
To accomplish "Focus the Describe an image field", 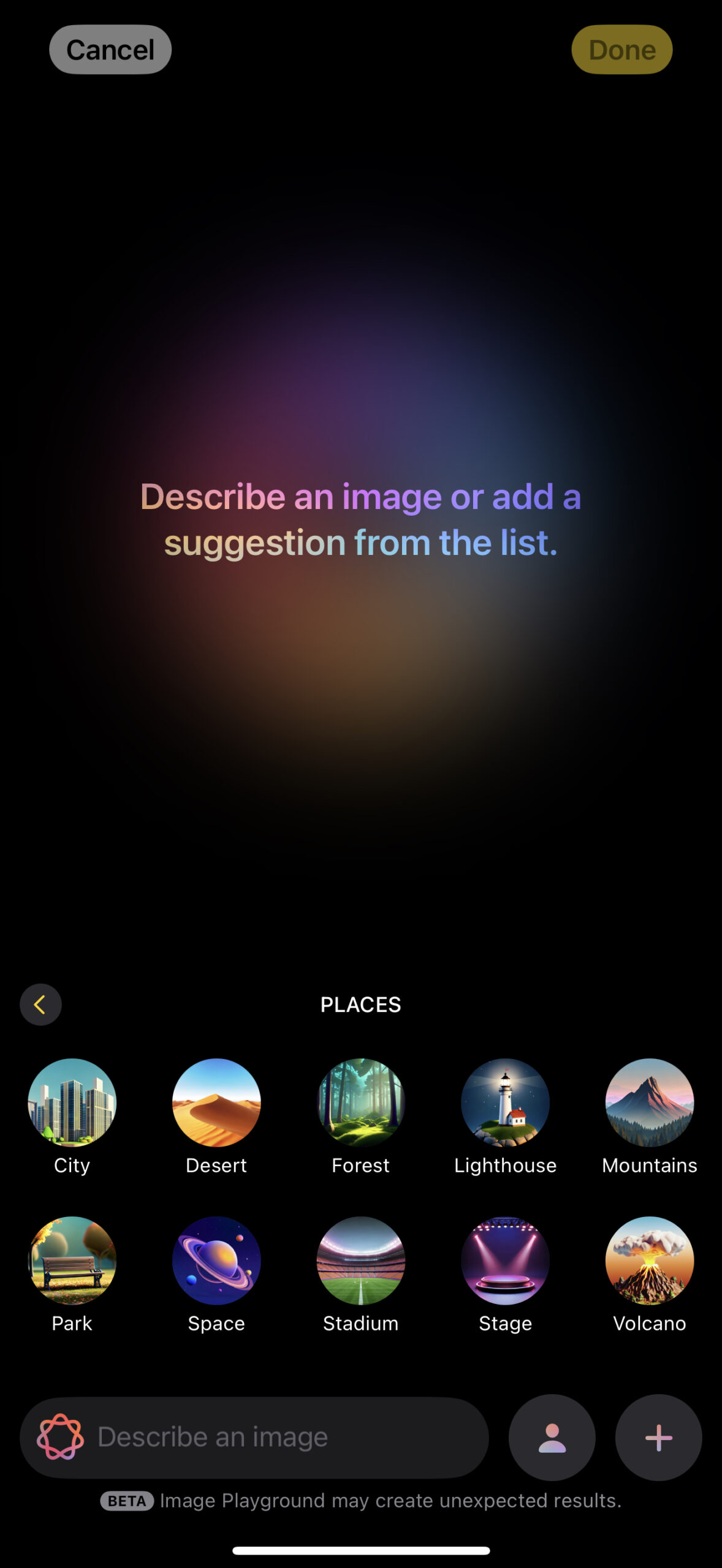I will 276,1437.
